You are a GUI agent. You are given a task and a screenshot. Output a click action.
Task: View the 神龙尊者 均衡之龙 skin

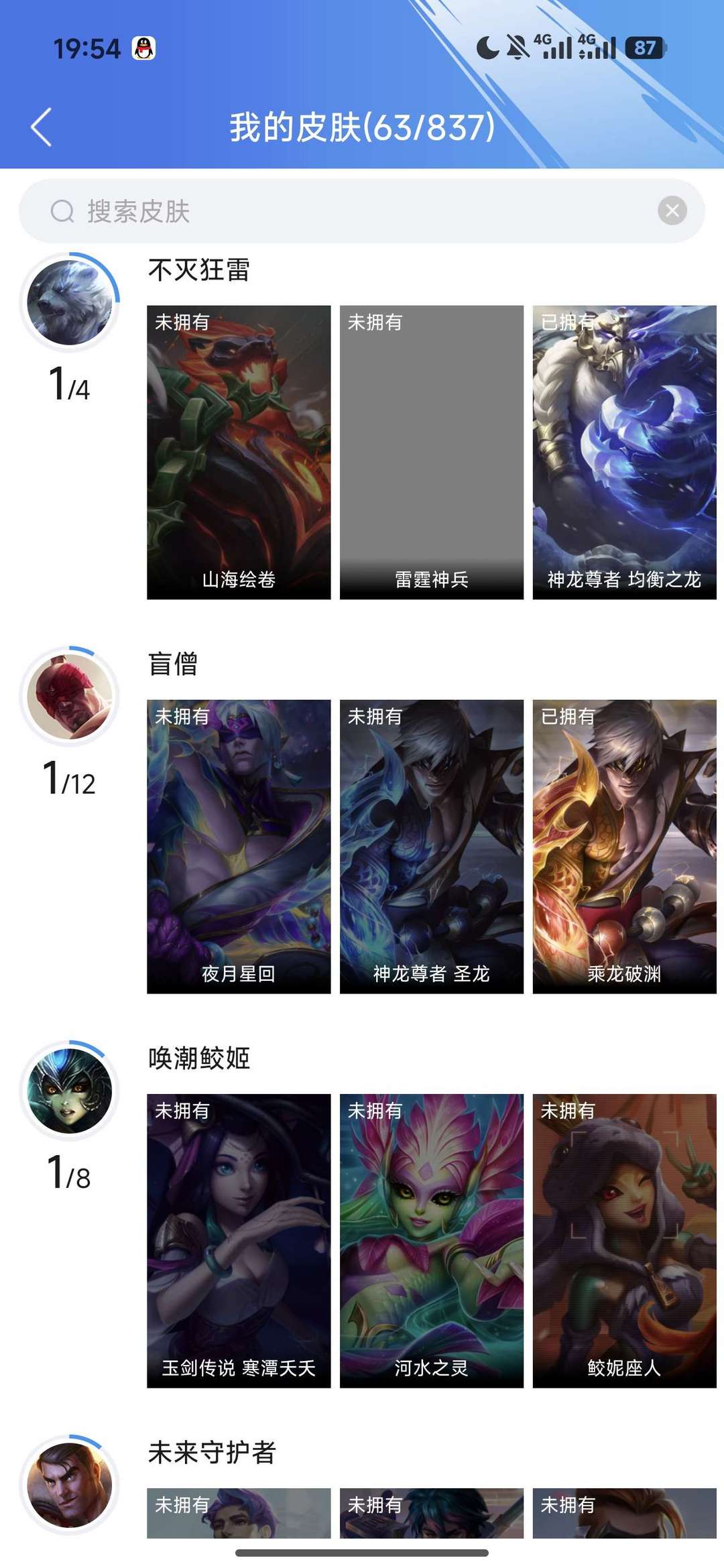(625, 453)
